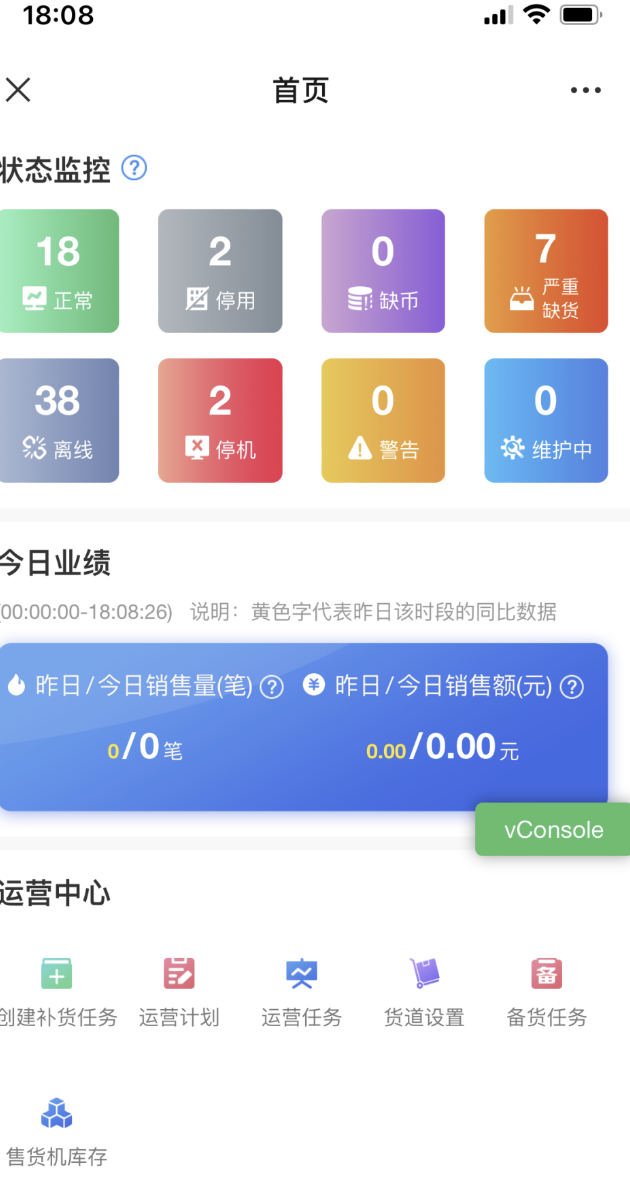Image resolution: width=630 pixels, height=1188 pixels.
Task: Open the 正常 status card
Action: click(x=58, y=270)
